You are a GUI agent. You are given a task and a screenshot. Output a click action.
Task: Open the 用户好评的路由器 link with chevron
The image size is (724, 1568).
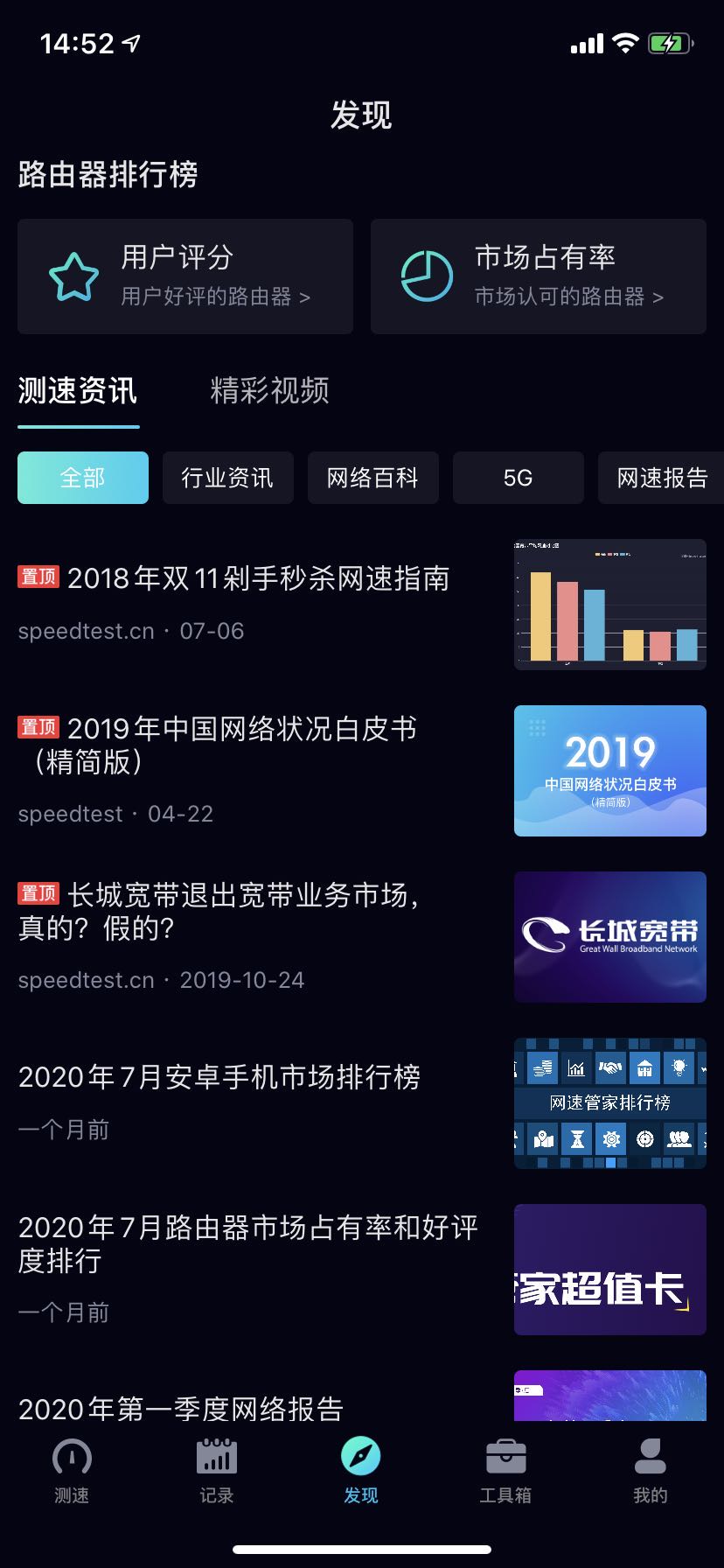click(217, 297)
